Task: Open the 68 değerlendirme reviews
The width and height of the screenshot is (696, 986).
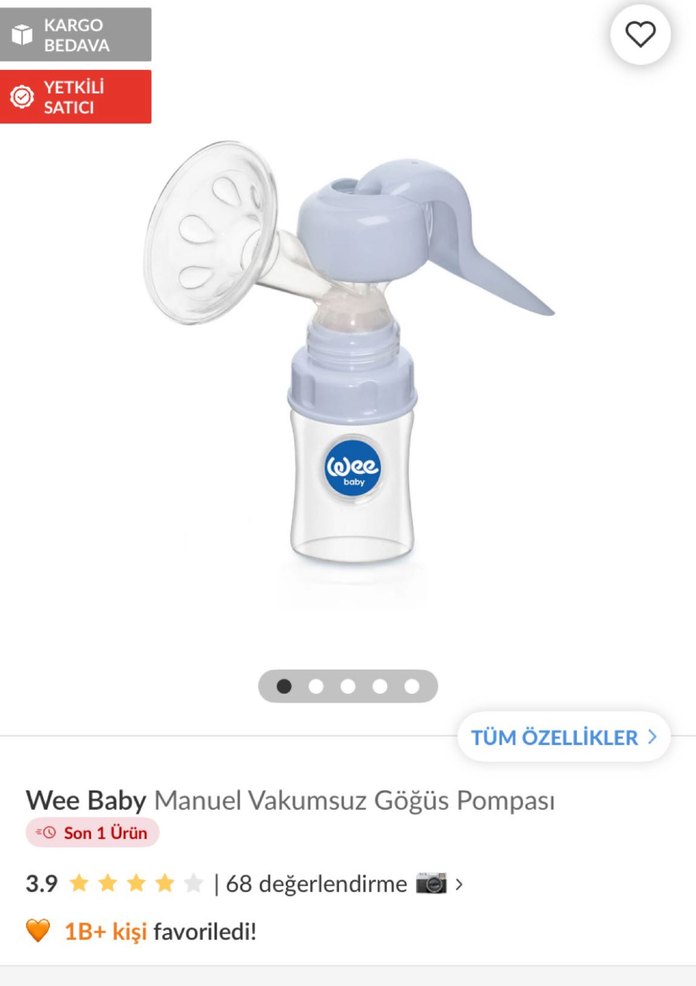Action: click(x=316, y=884)
